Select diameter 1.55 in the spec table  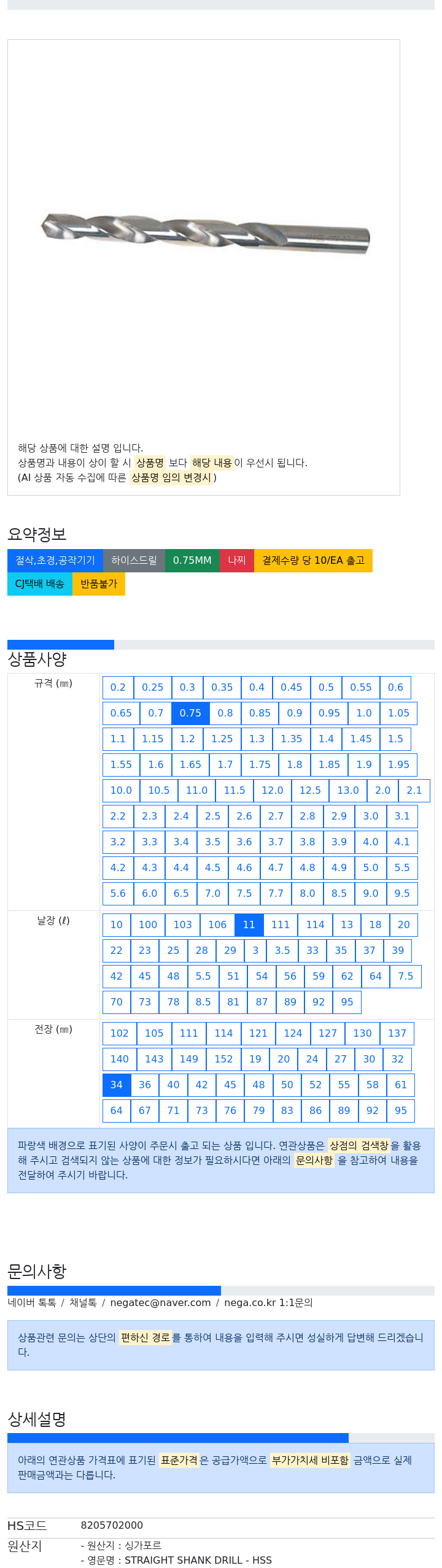pyautogui.click(x=121, y=764)
